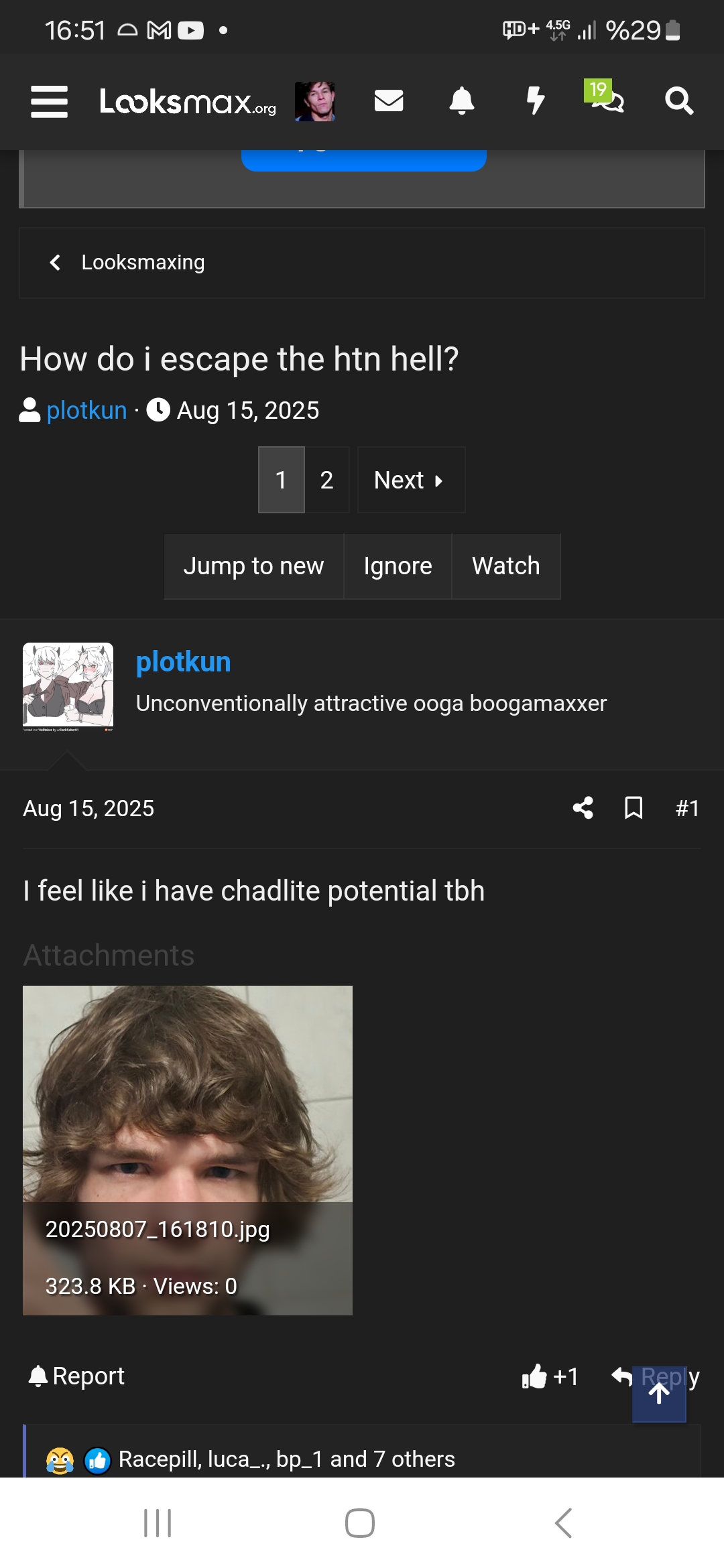Open attachment 20250807_161810.jpg
The width and height of the screenshot is (724, 1568).
(188, 1151)
